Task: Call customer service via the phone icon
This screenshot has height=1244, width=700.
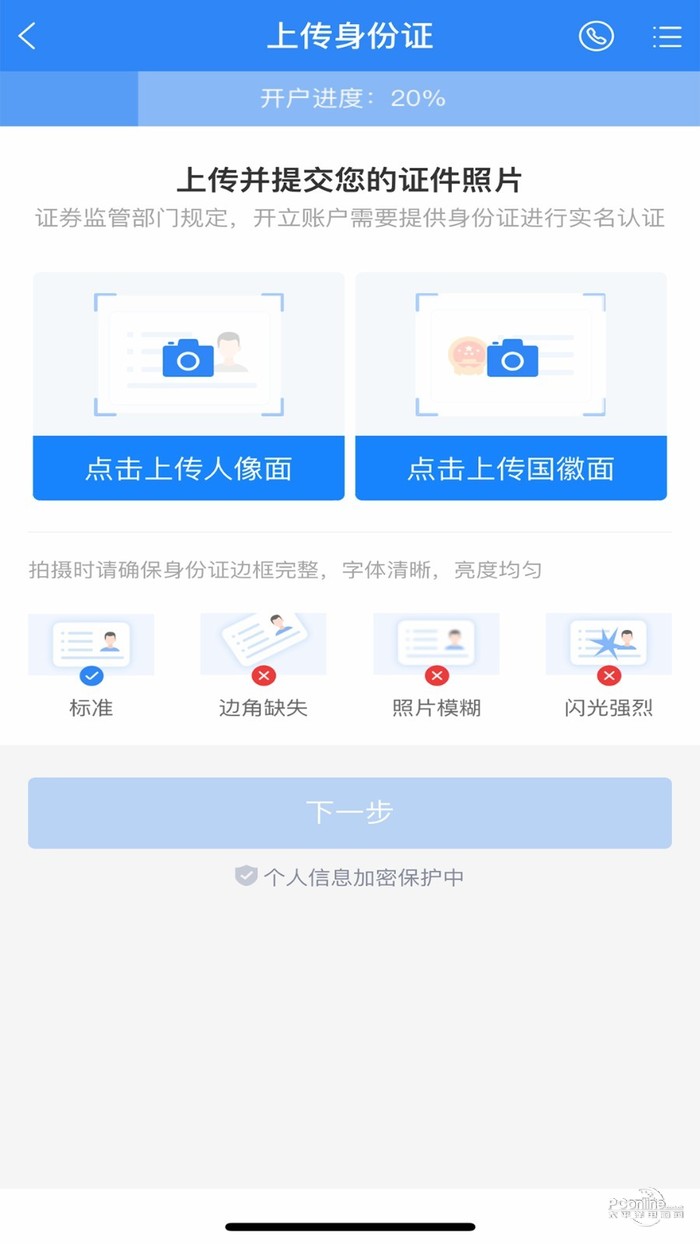Action: 596,37
